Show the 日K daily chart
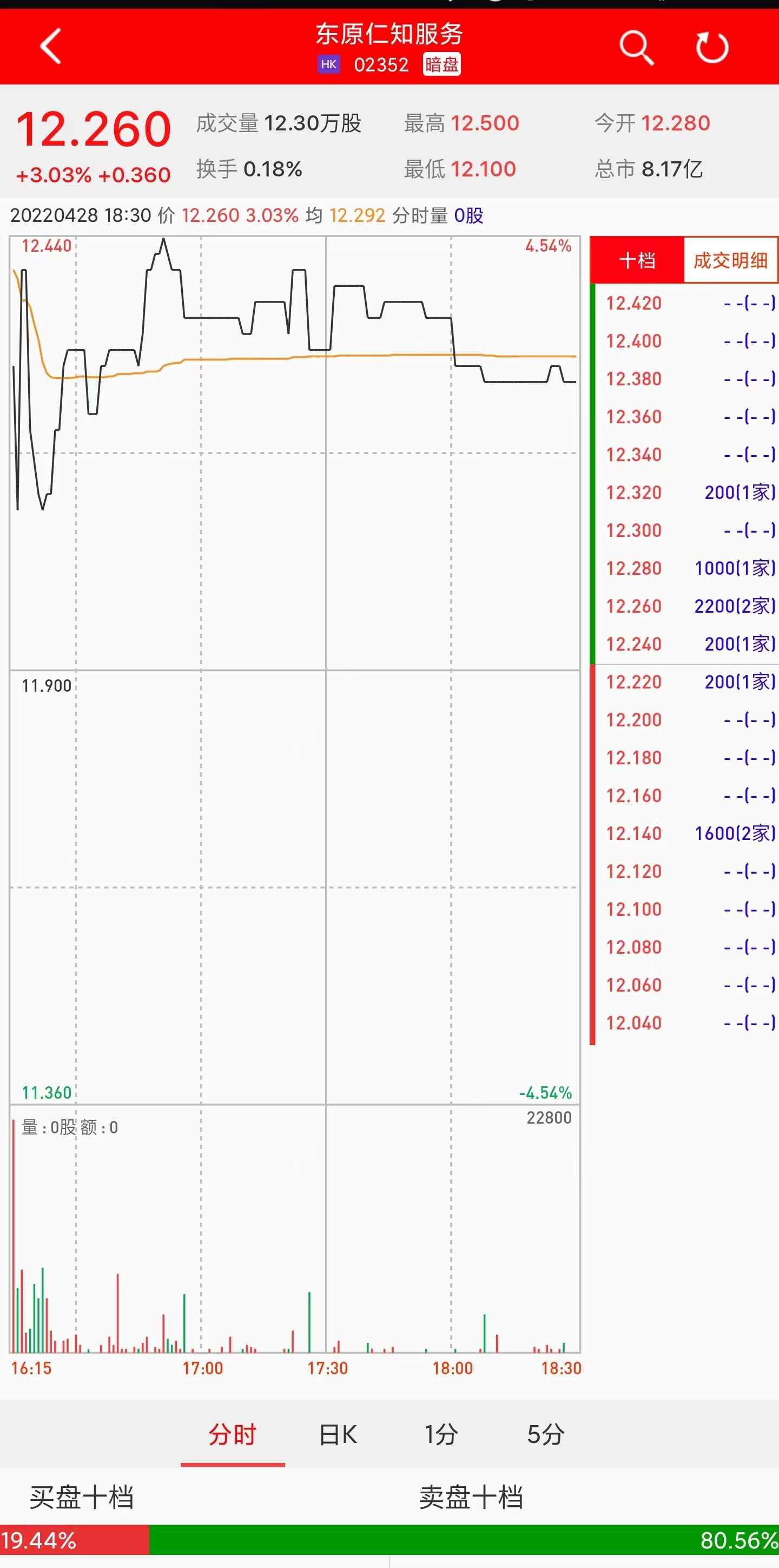 338,1435
